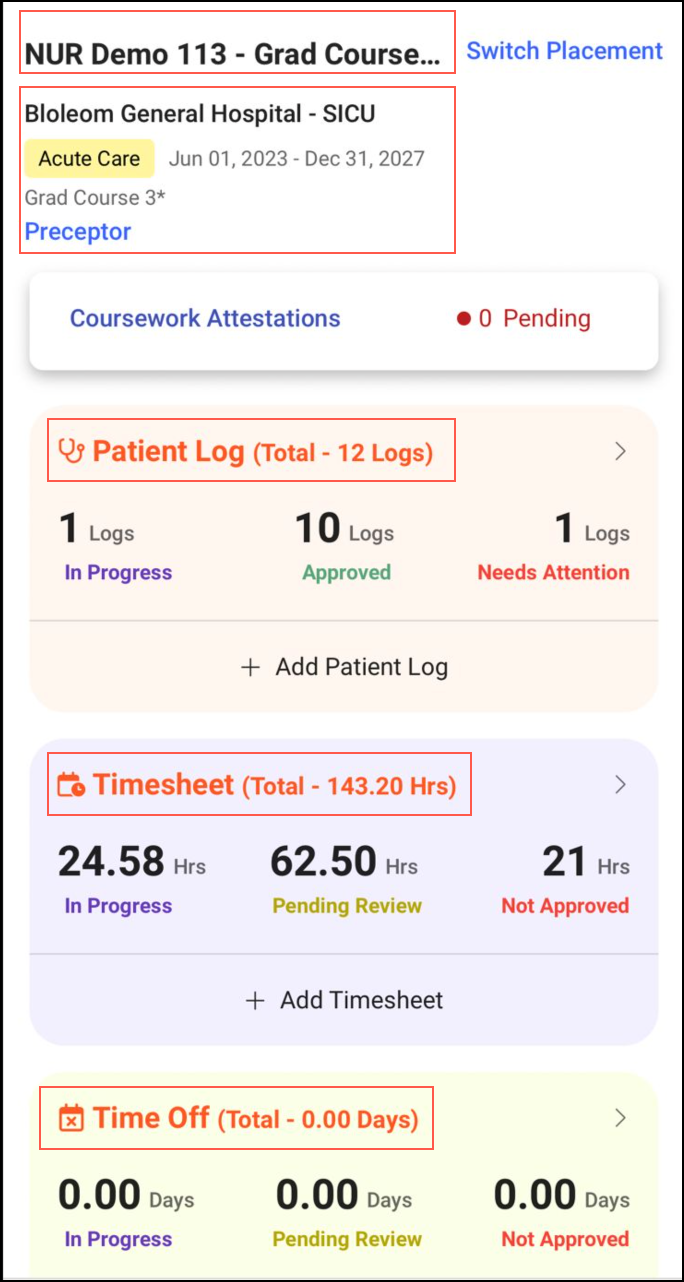Tap the Switch Placement link
684x1282 pixels.
[564, 51]
